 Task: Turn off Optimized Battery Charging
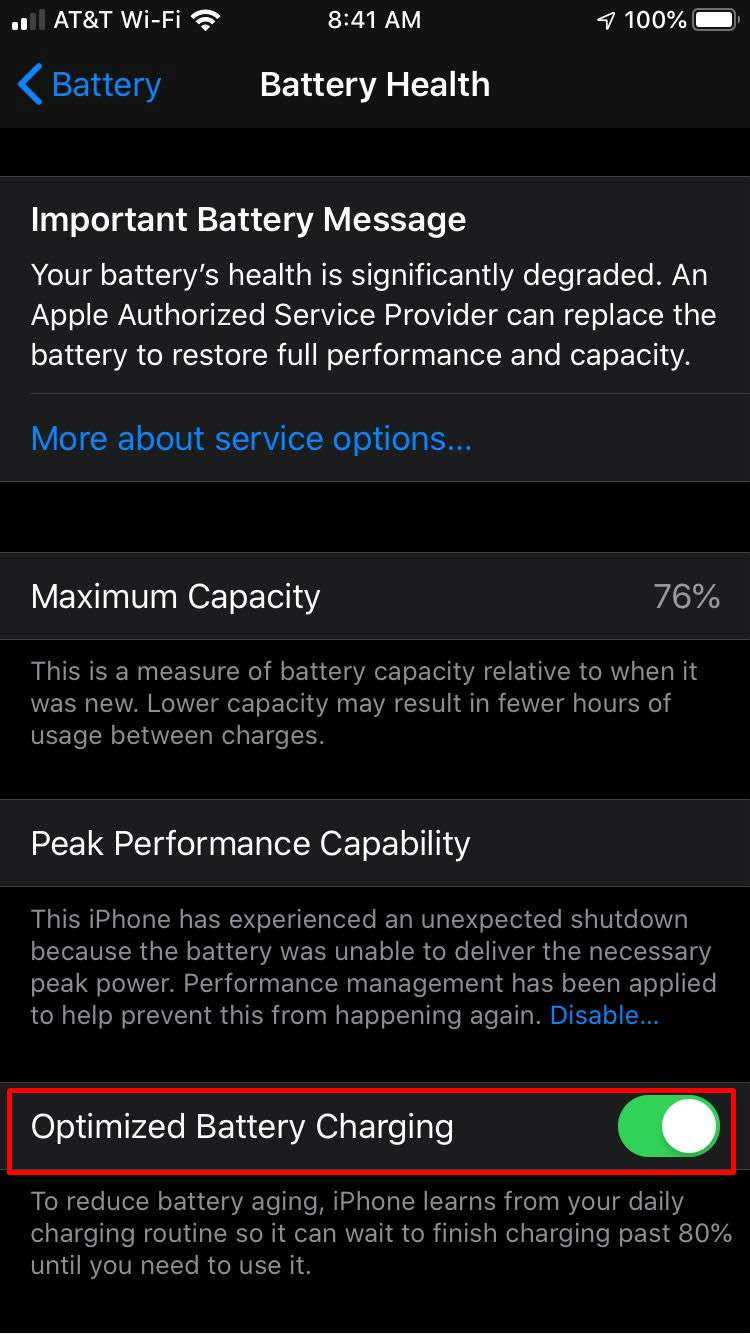coord(668,1127)
